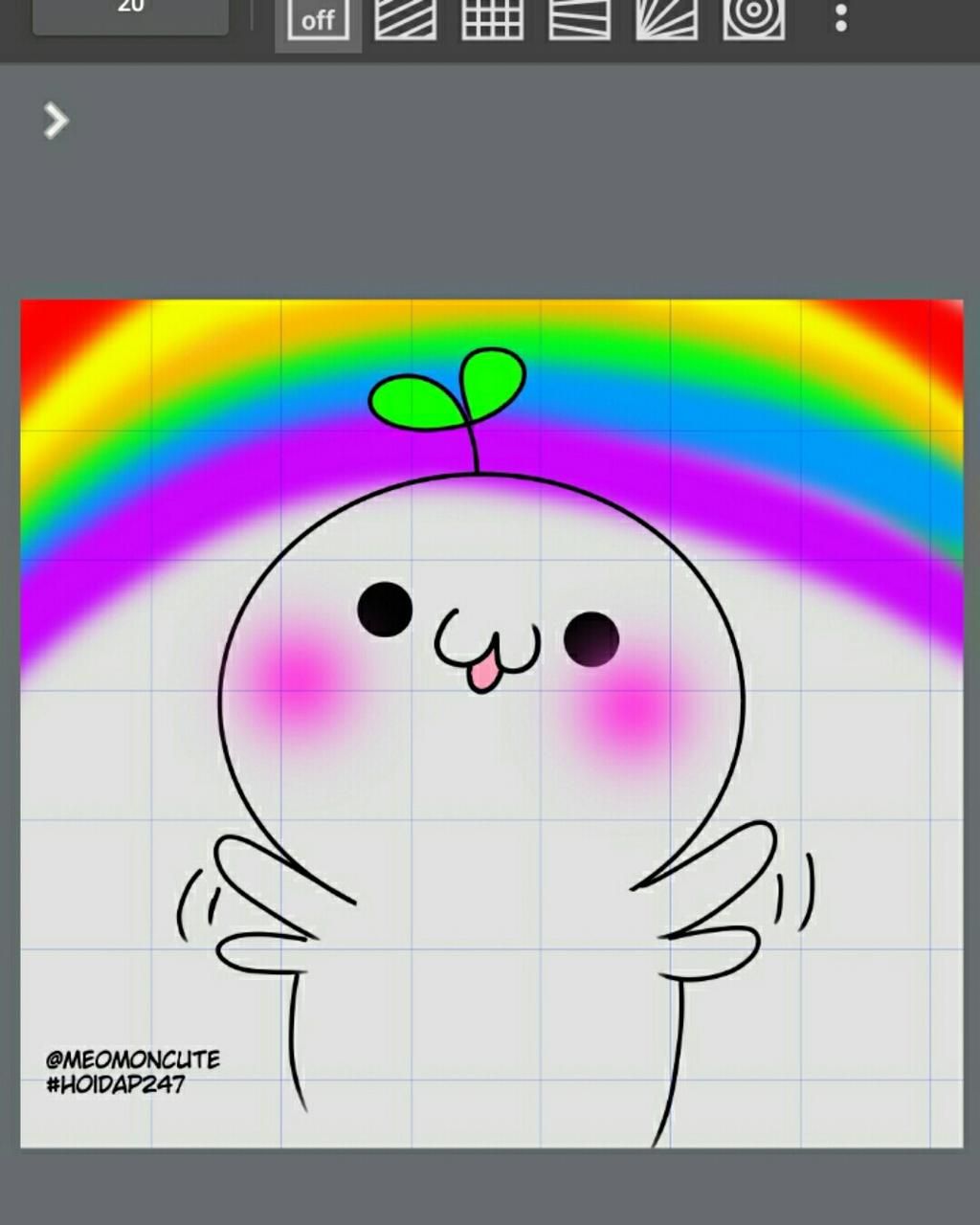The height and width of the screenshot is (1225, 980).
Task: Select the vanishing point snap guide
Action: (579, 19)
